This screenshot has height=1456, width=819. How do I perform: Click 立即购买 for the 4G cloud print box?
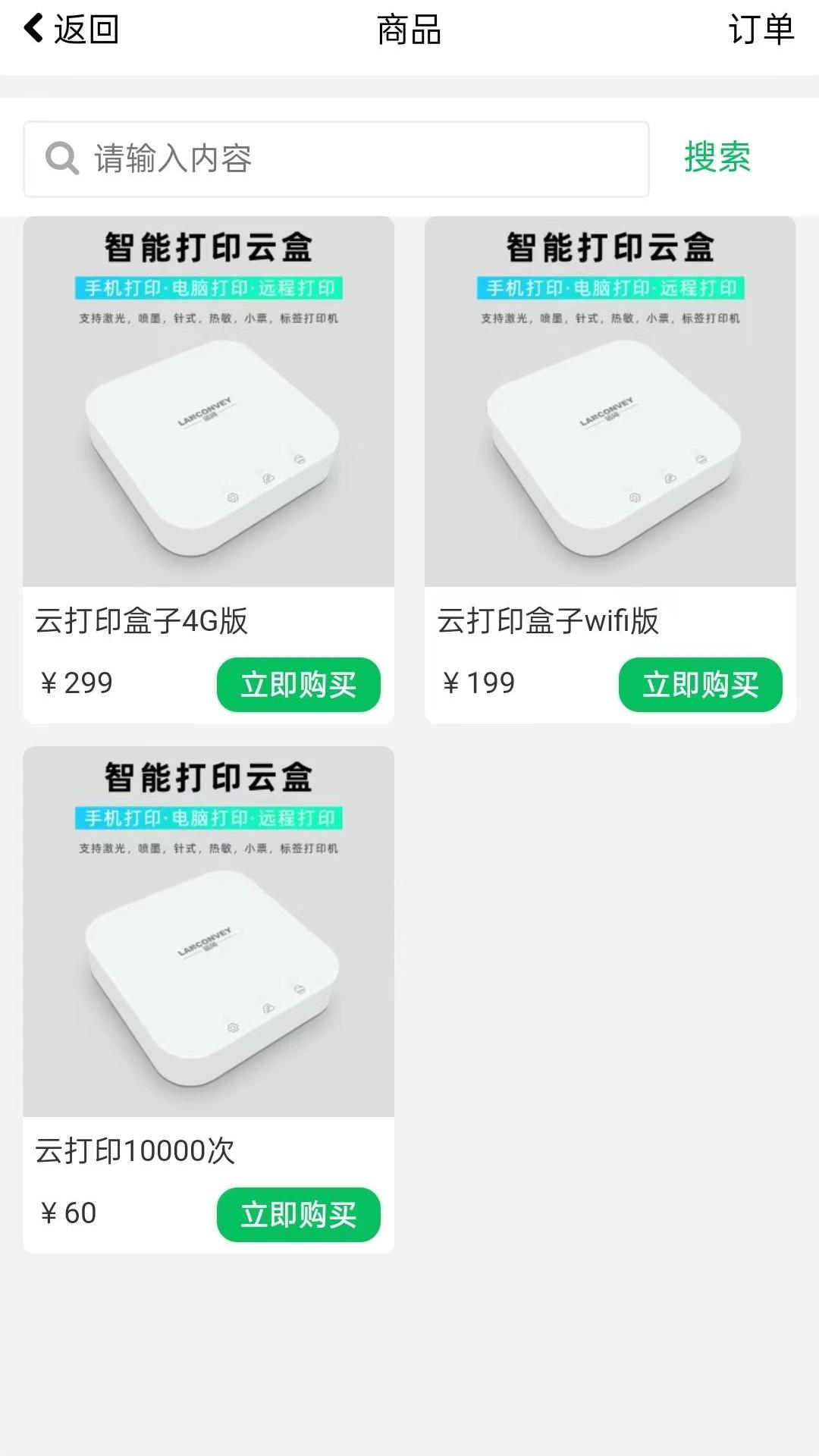tap(298, 684)
